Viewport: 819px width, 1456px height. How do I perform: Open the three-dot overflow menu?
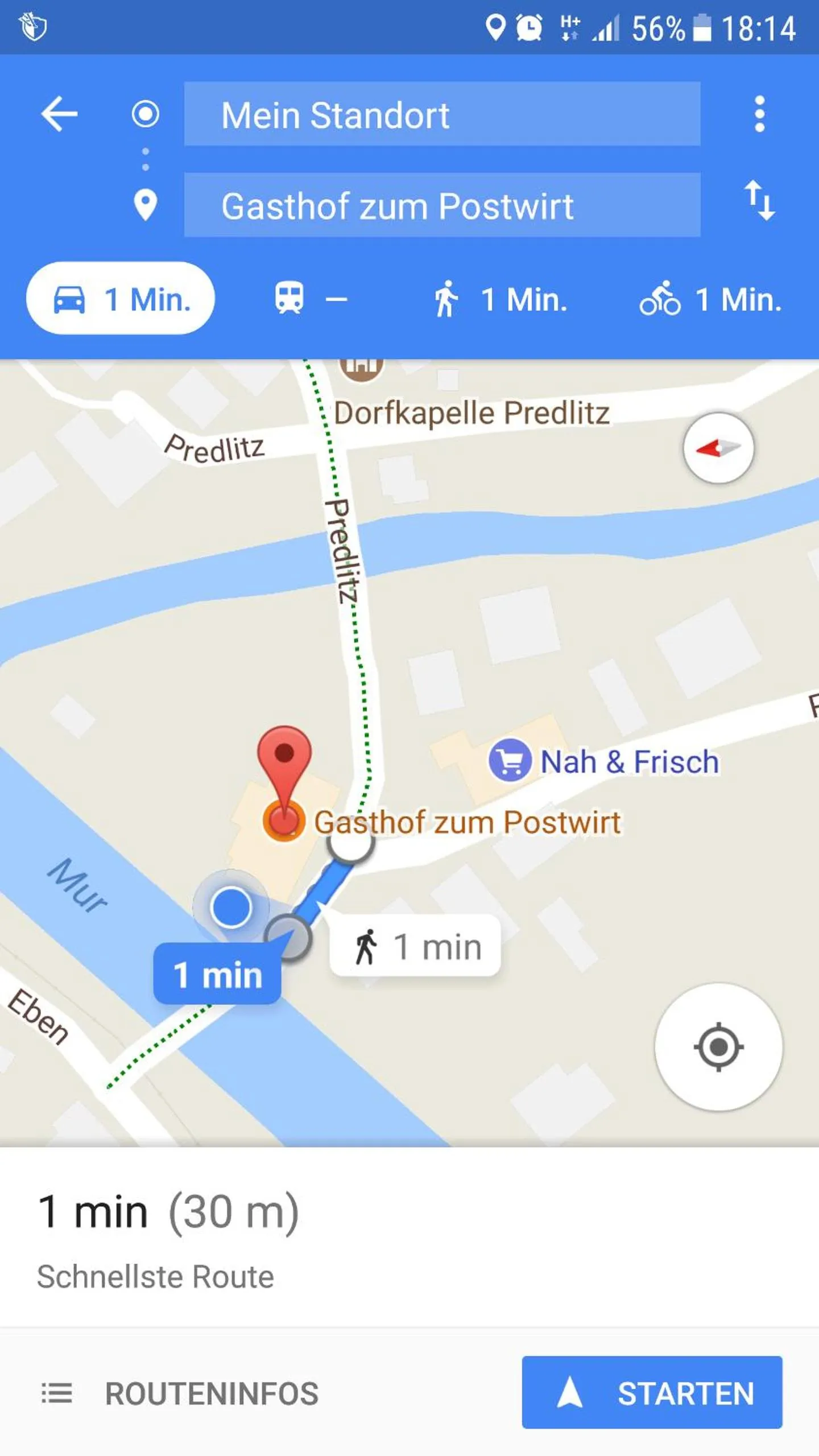760,113
